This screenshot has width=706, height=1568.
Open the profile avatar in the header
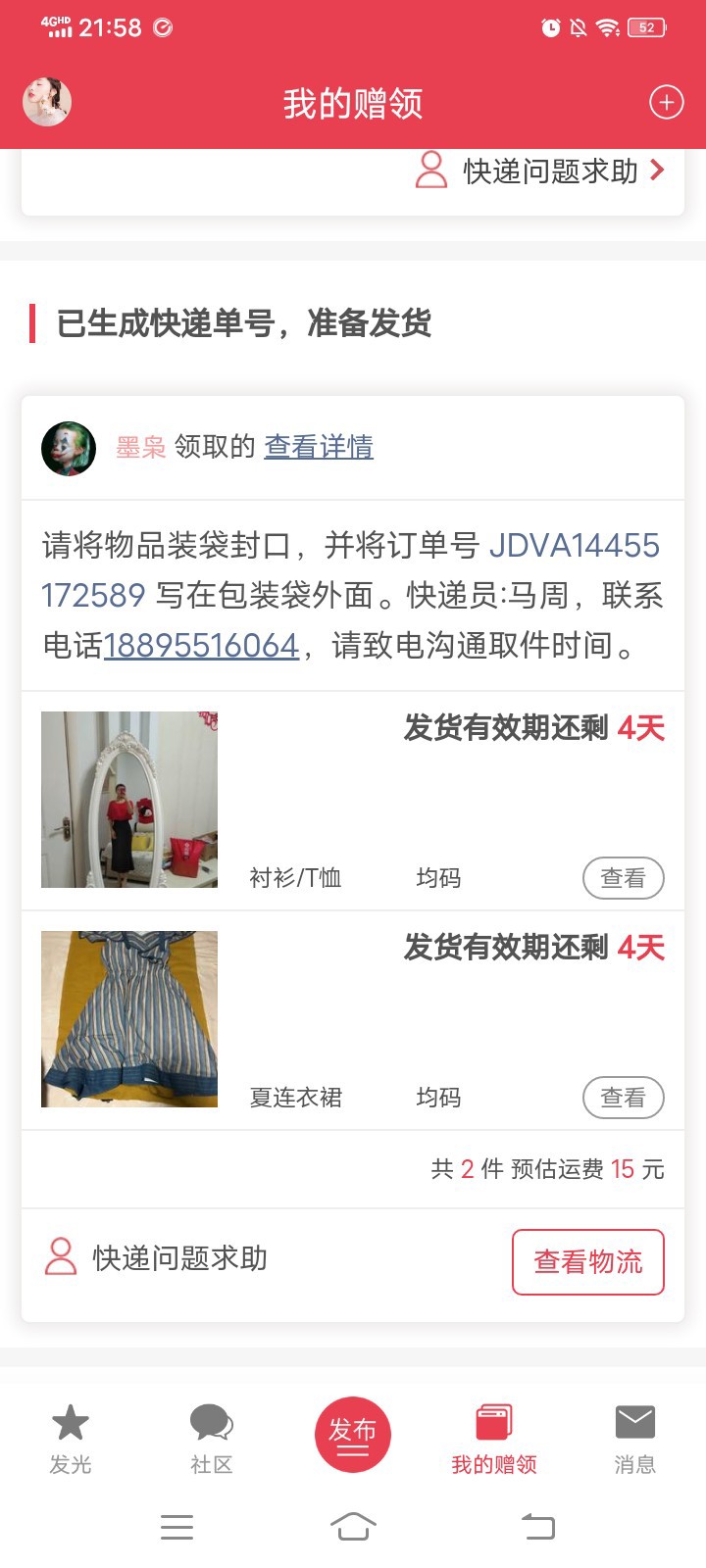click(x=47, y=102)
